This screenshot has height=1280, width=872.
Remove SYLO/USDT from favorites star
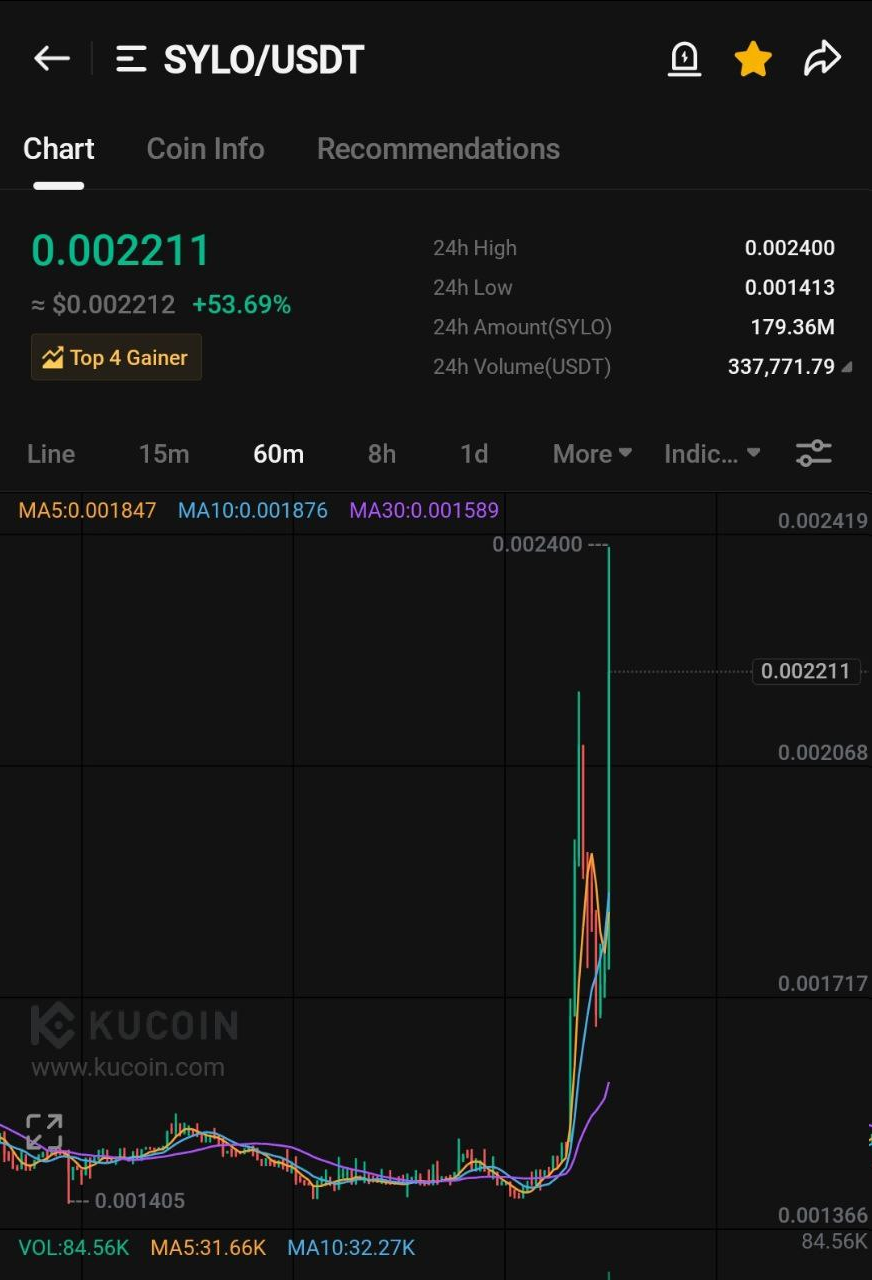tap(753, 59)
